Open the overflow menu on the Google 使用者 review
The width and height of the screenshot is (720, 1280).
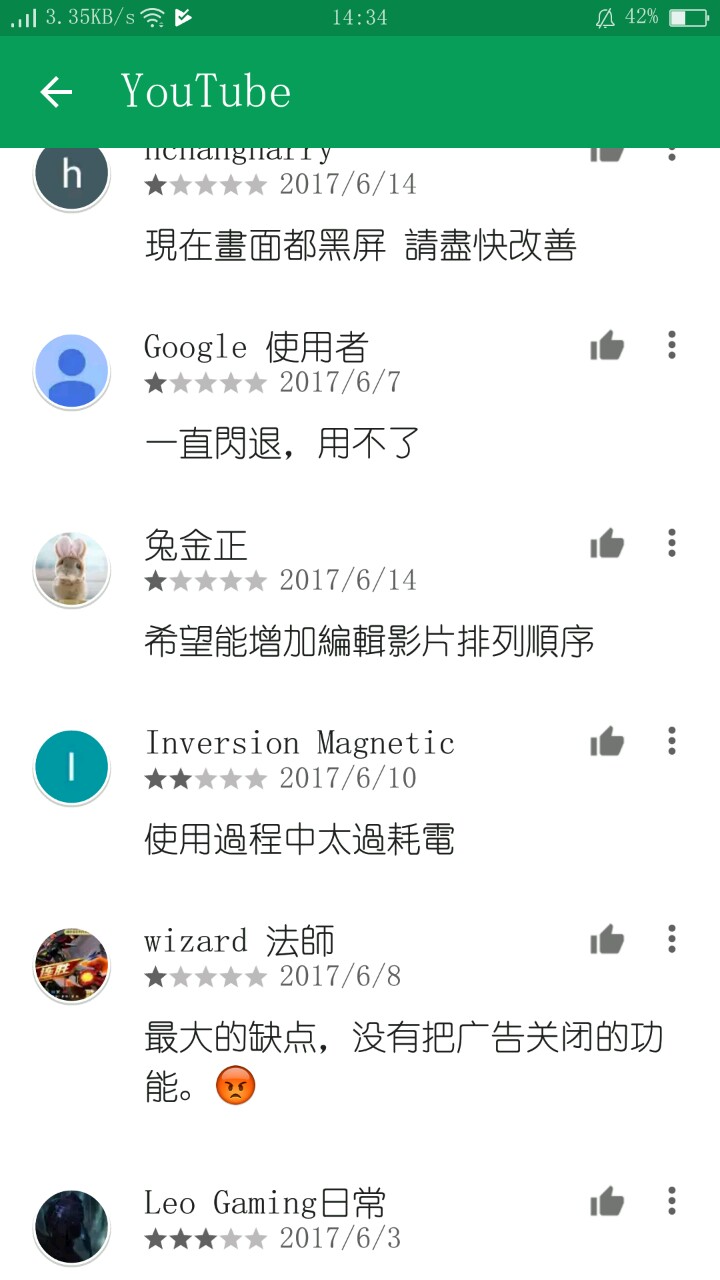point(672,345)
